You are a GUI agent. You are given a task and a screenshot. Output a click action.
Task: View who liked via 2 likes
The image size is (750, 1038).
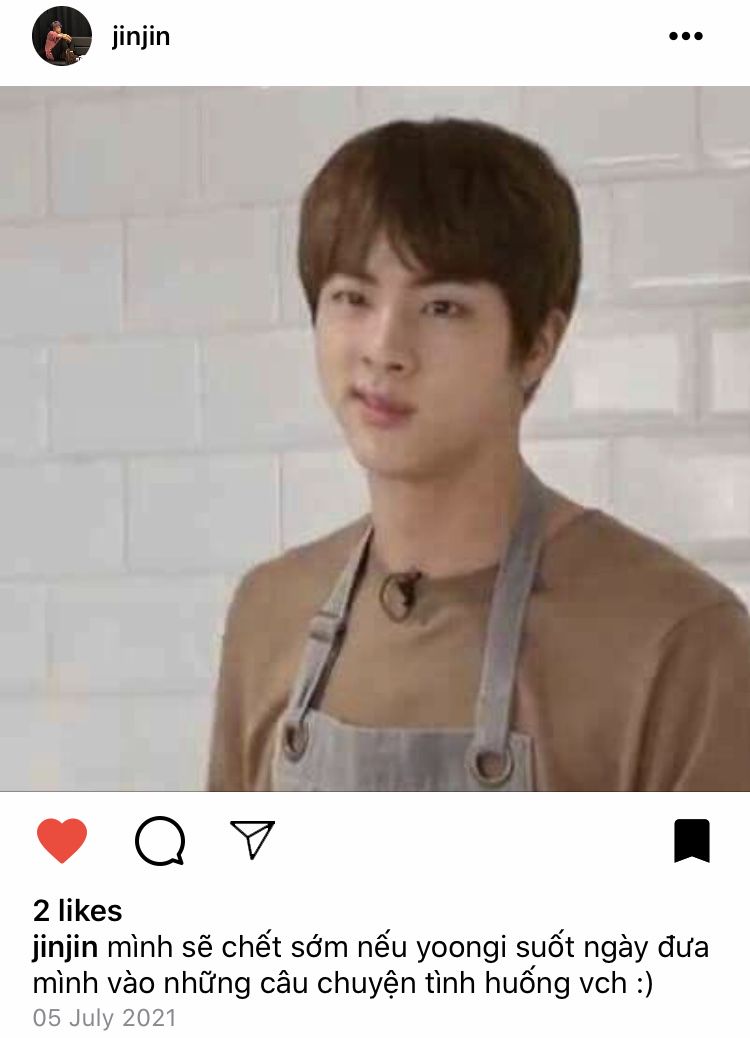click(78, 911)
